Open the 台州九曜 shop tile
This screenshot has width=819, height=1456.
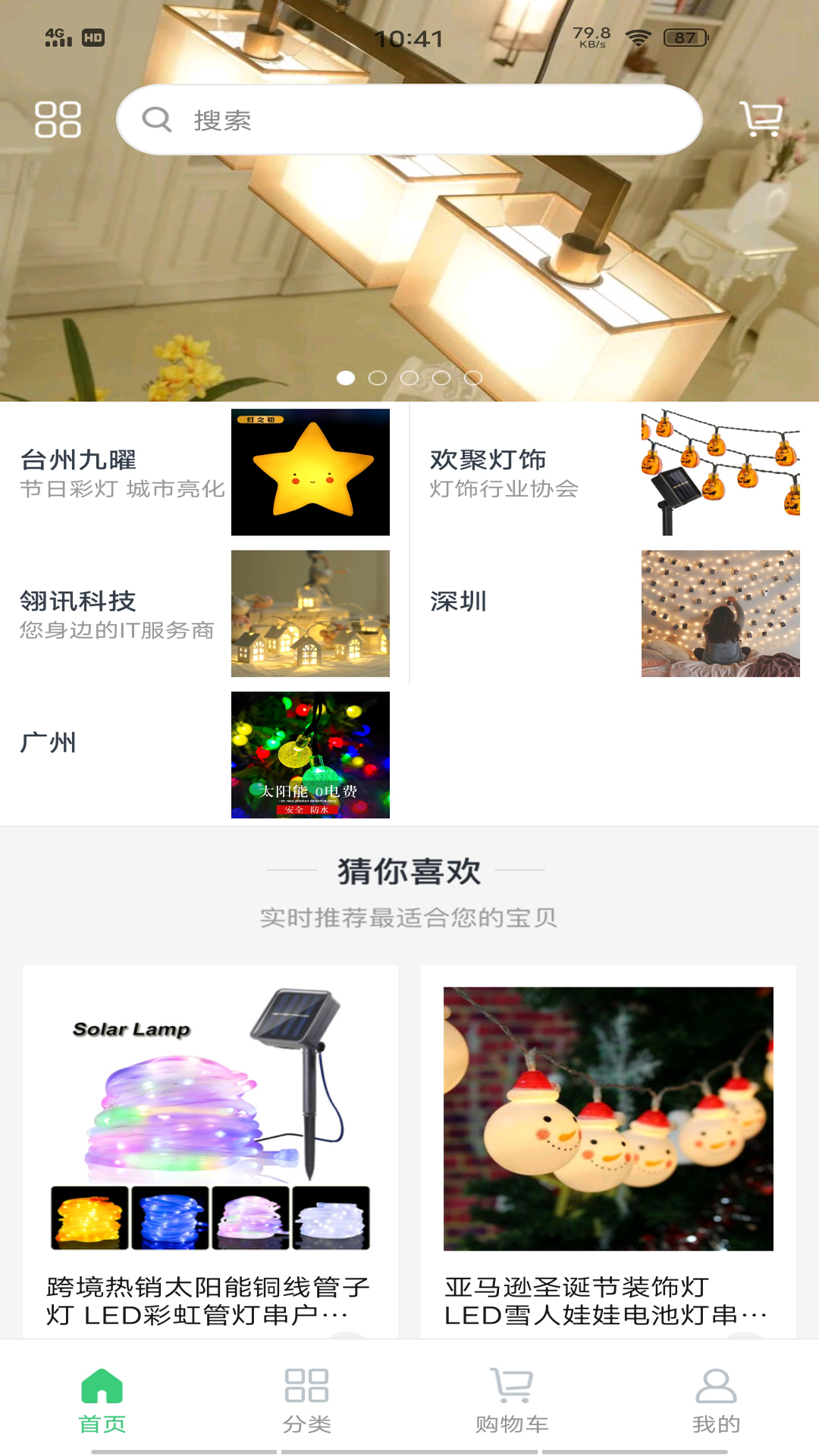tap(205, 472)
